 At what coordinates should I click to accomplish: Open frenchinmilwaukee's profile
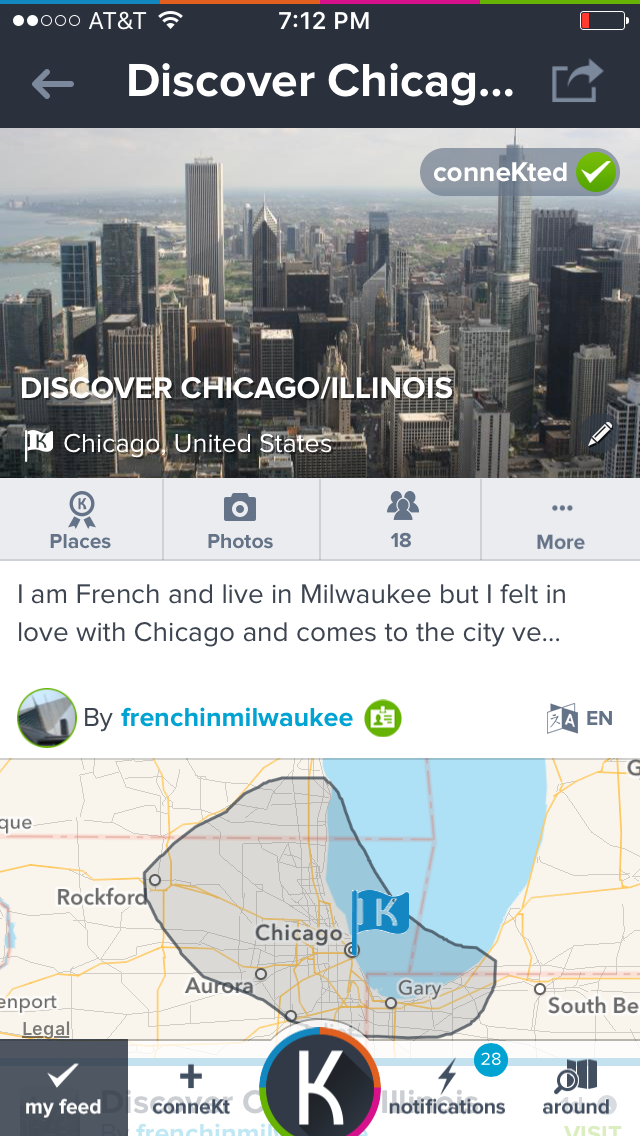(x=236, y=718)
